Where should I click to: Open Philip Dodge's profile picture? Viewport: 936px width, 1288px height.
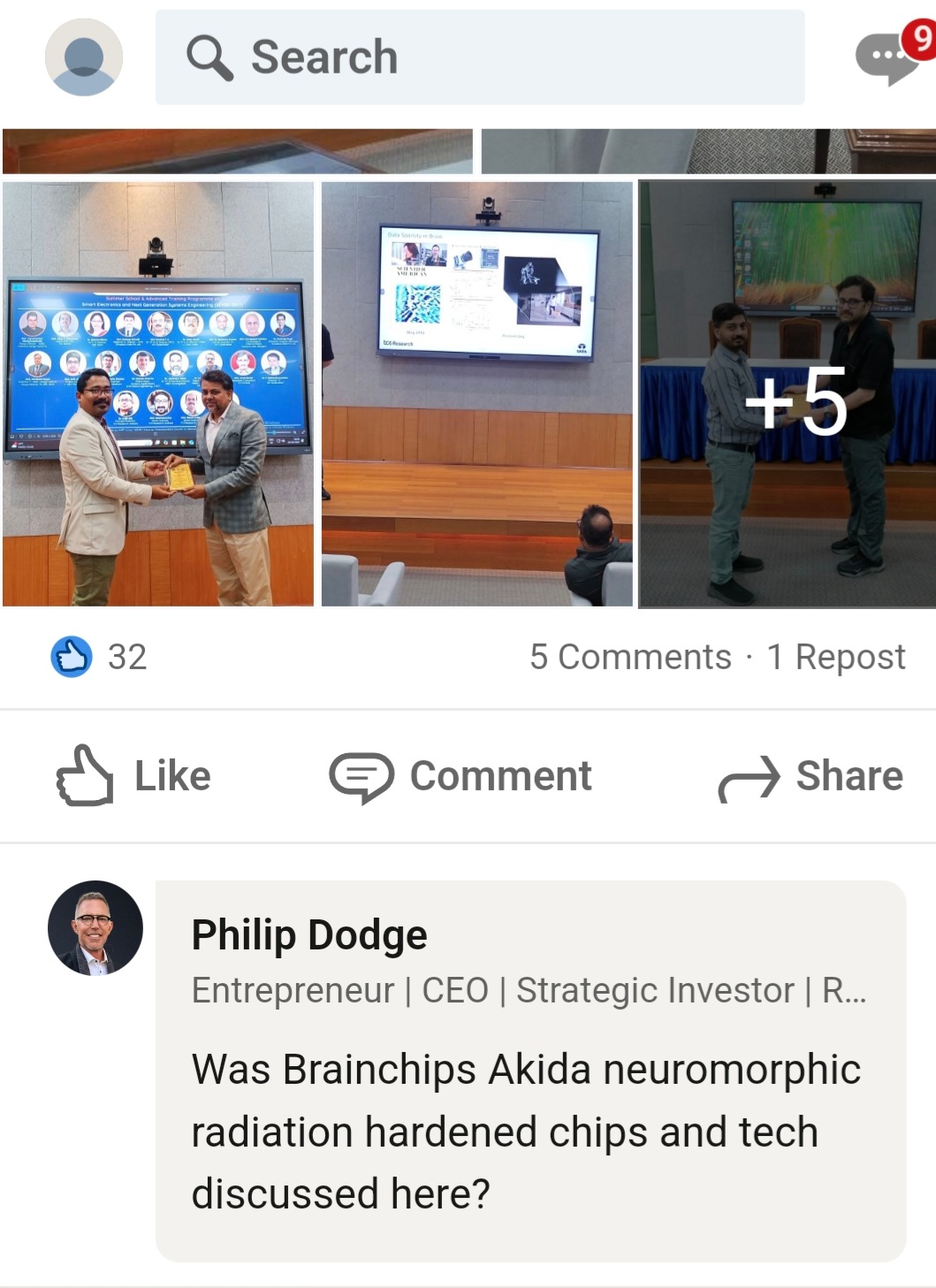(95, 928)
